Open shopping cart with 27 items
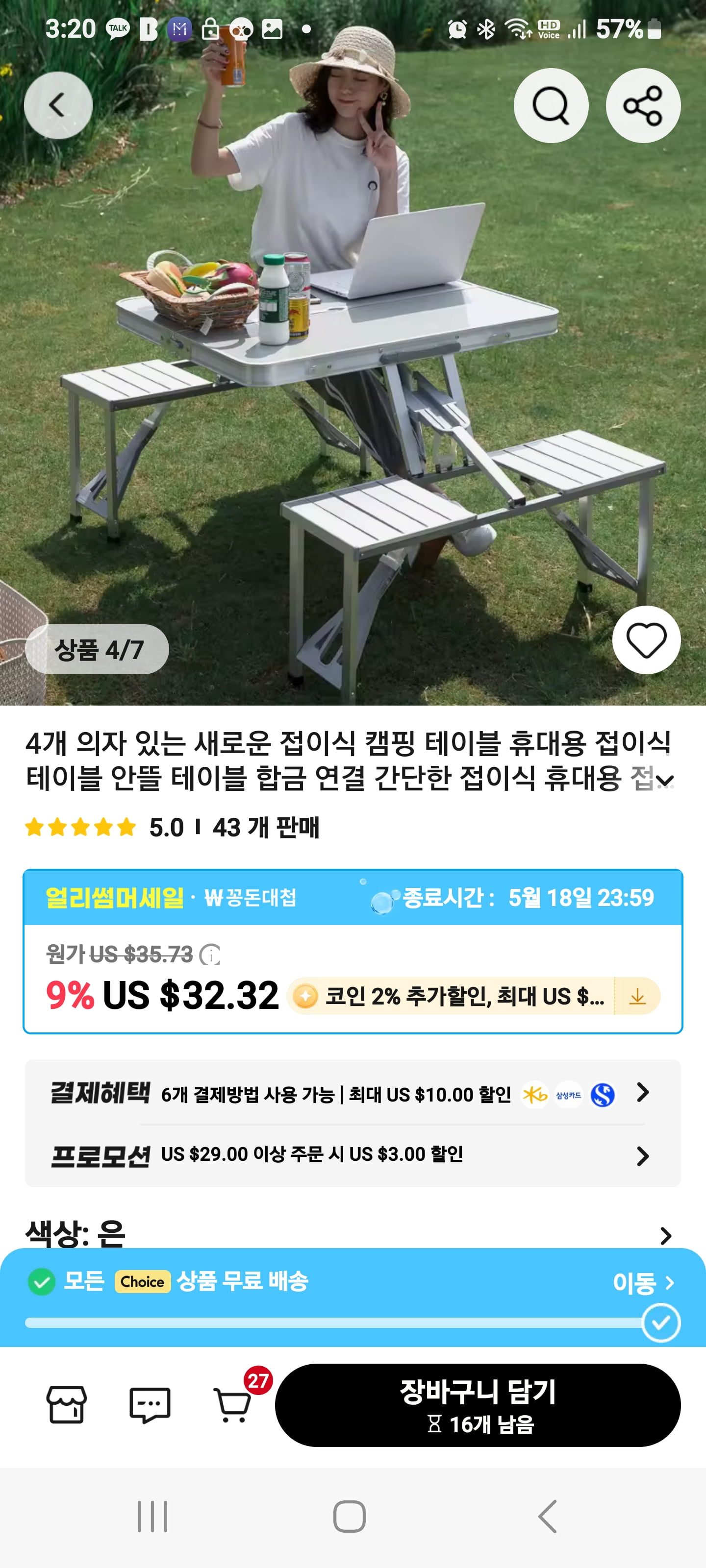This screenshot has height=1568, width=706. coord(233,1404)
